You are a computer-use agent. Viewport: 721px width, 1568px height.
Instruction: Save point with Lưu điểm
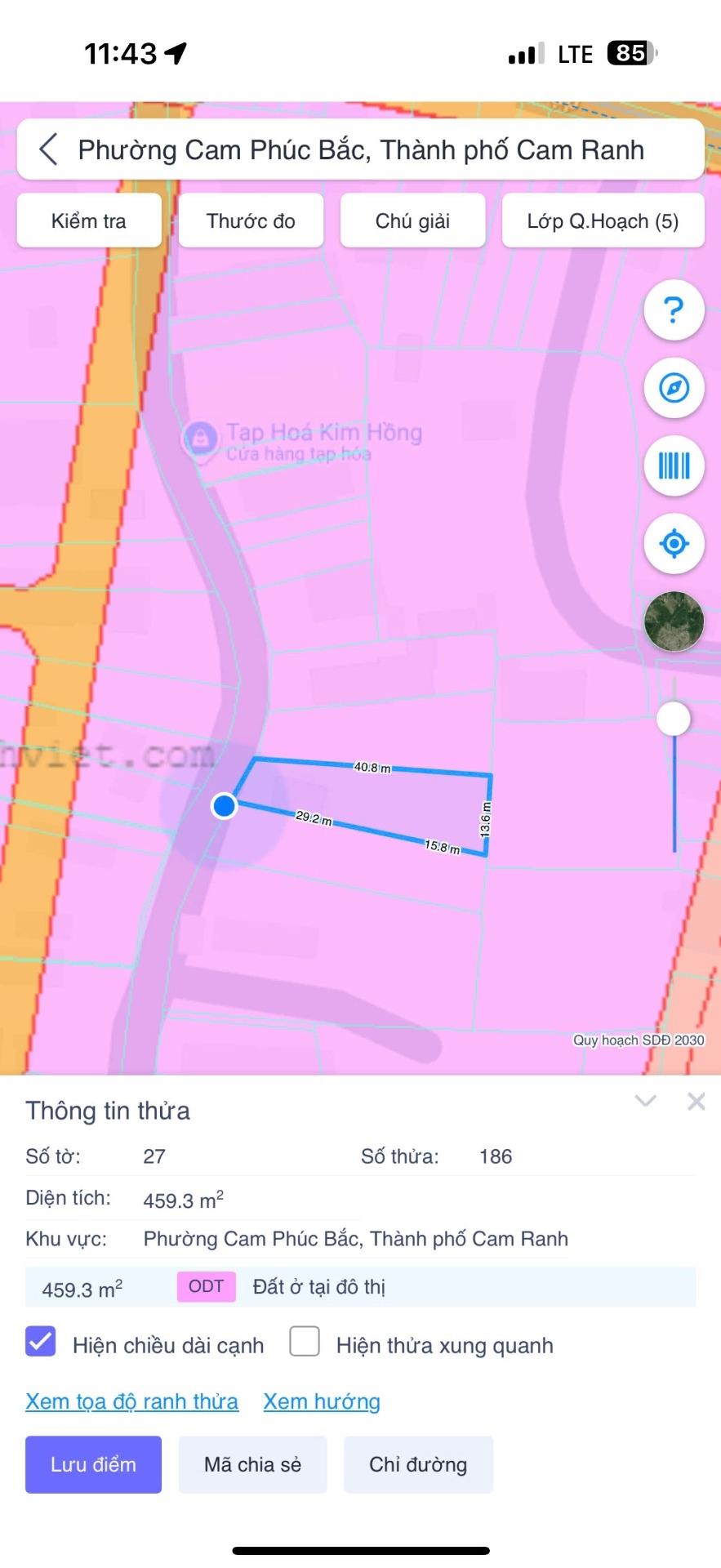coord(93,1464)
